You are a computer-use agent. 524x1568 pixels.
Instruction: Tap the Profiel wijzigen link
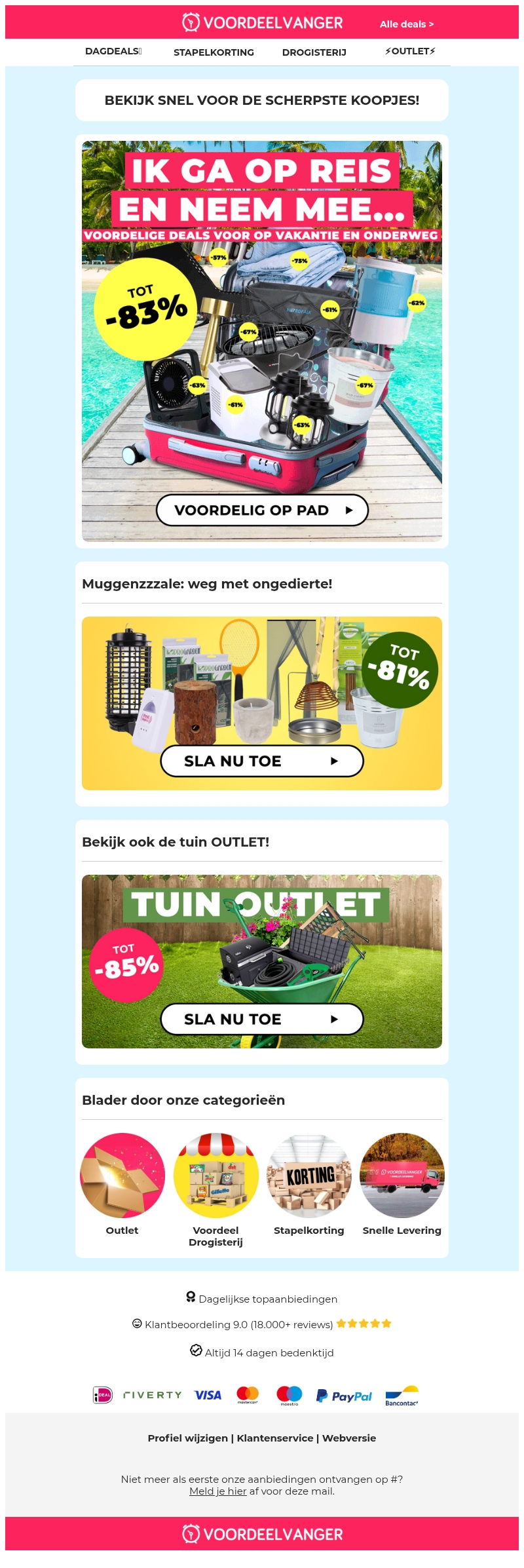pos(187,1438)
